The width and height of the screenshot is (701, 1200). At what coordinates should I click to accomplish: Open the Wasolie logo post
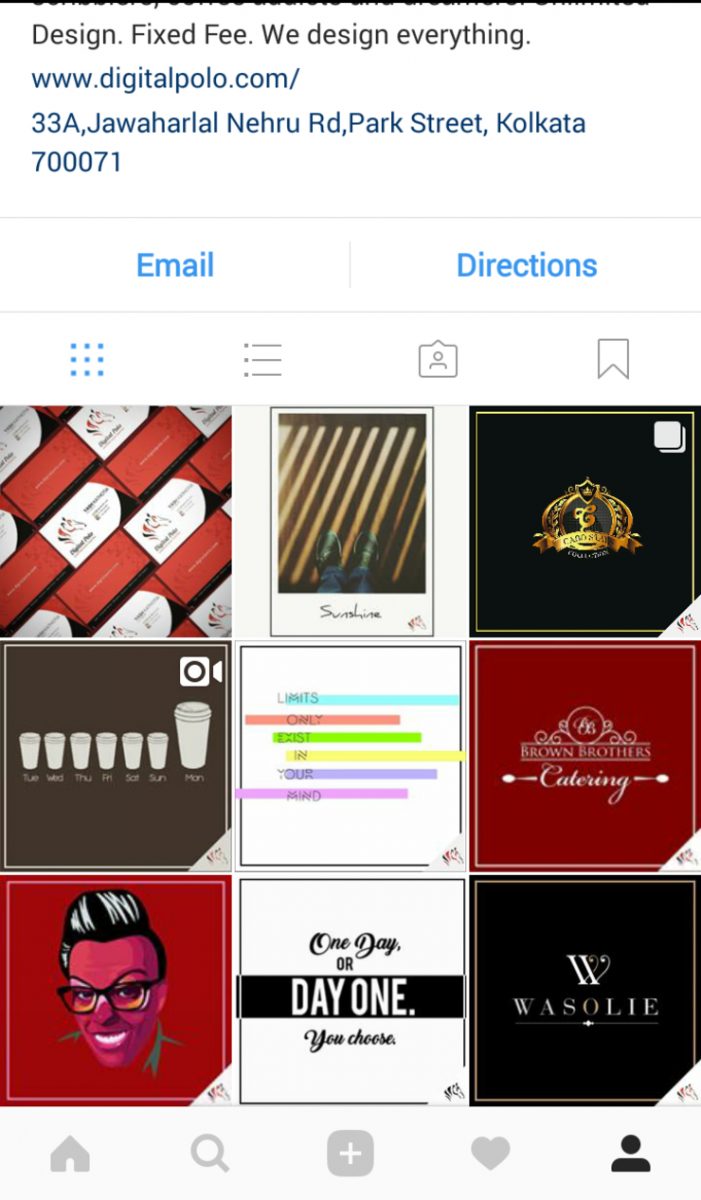click(586, 991)
